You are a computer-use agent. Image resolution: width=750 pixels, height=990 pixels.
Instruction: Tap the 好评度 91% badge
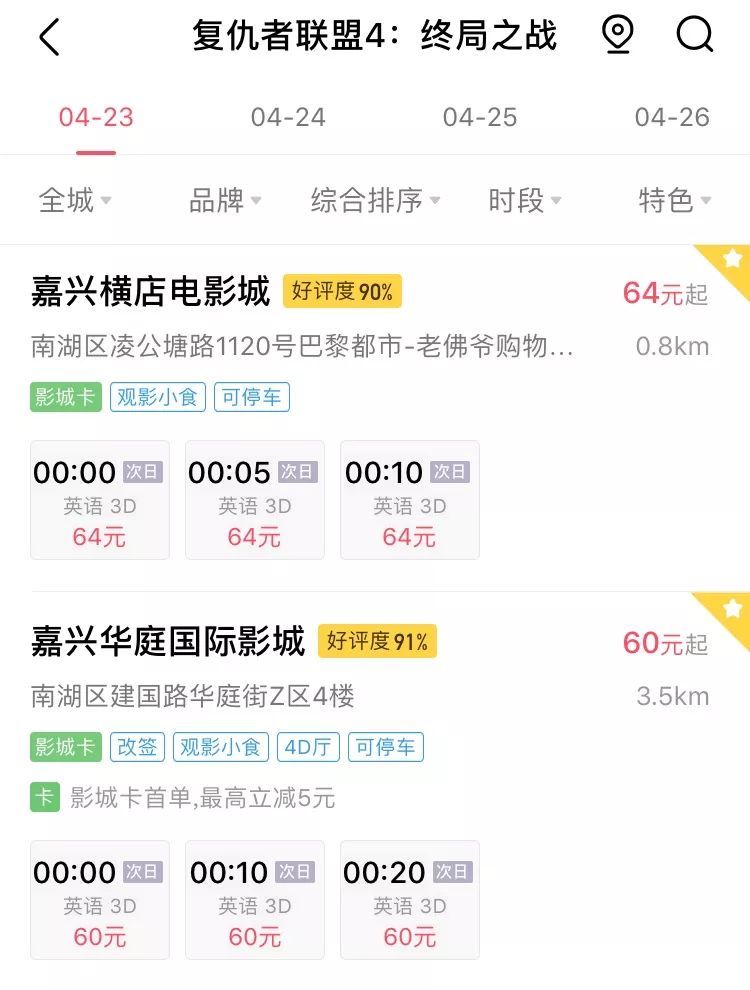coord(376,642)
